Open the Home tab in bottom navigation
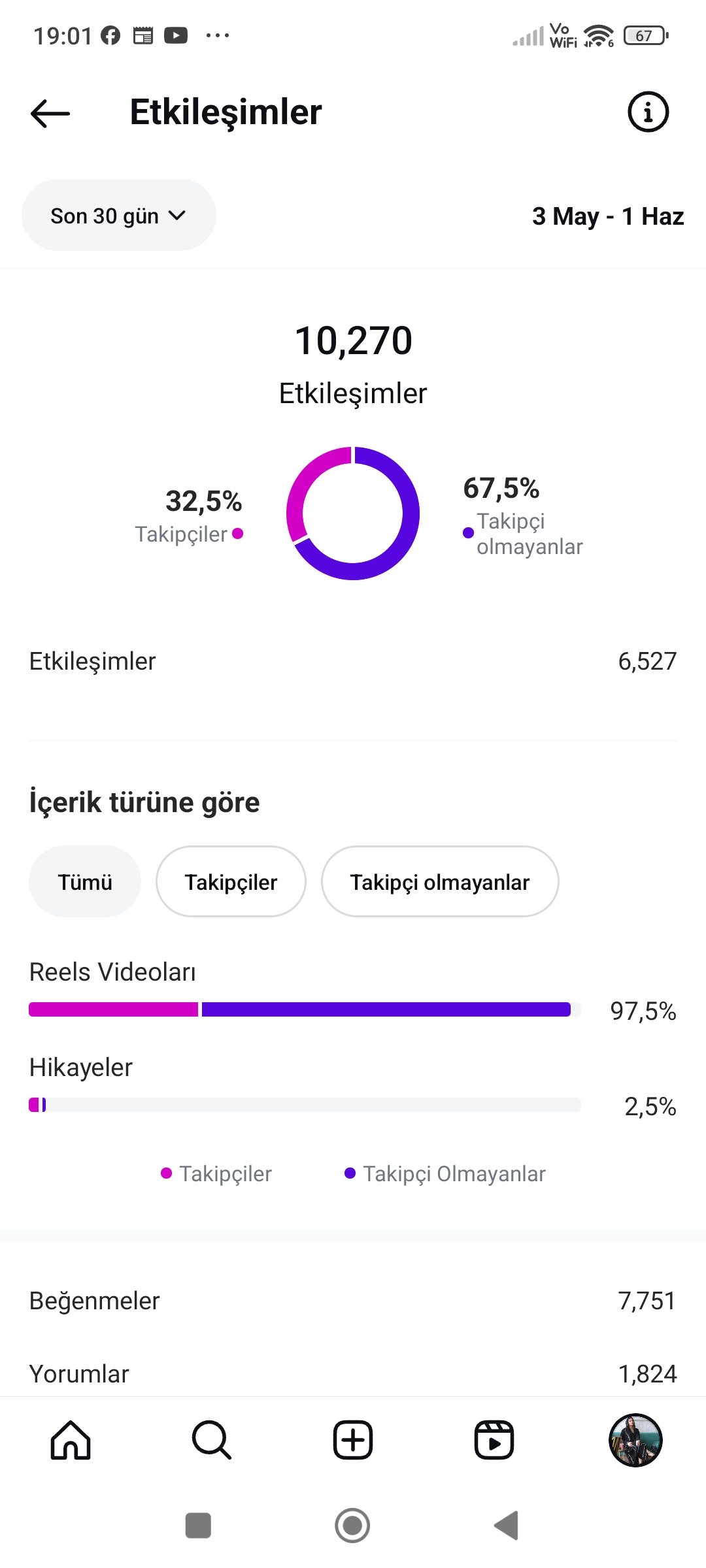Image resolution: width=706 pixels, height=1568 pixels. click(71, 1440)
